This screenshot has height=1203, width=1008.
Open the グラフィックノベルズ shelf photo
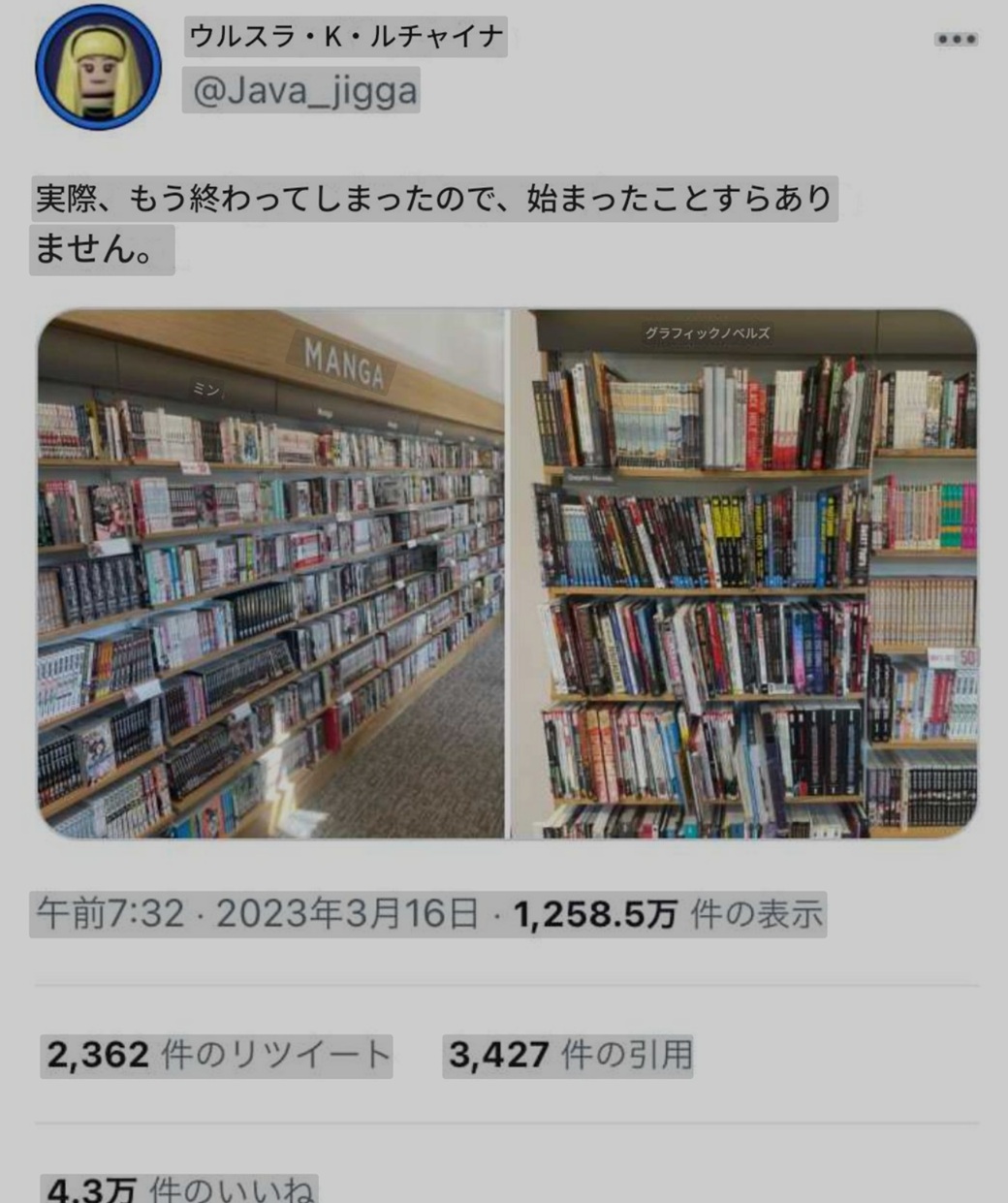coord(744,574)
